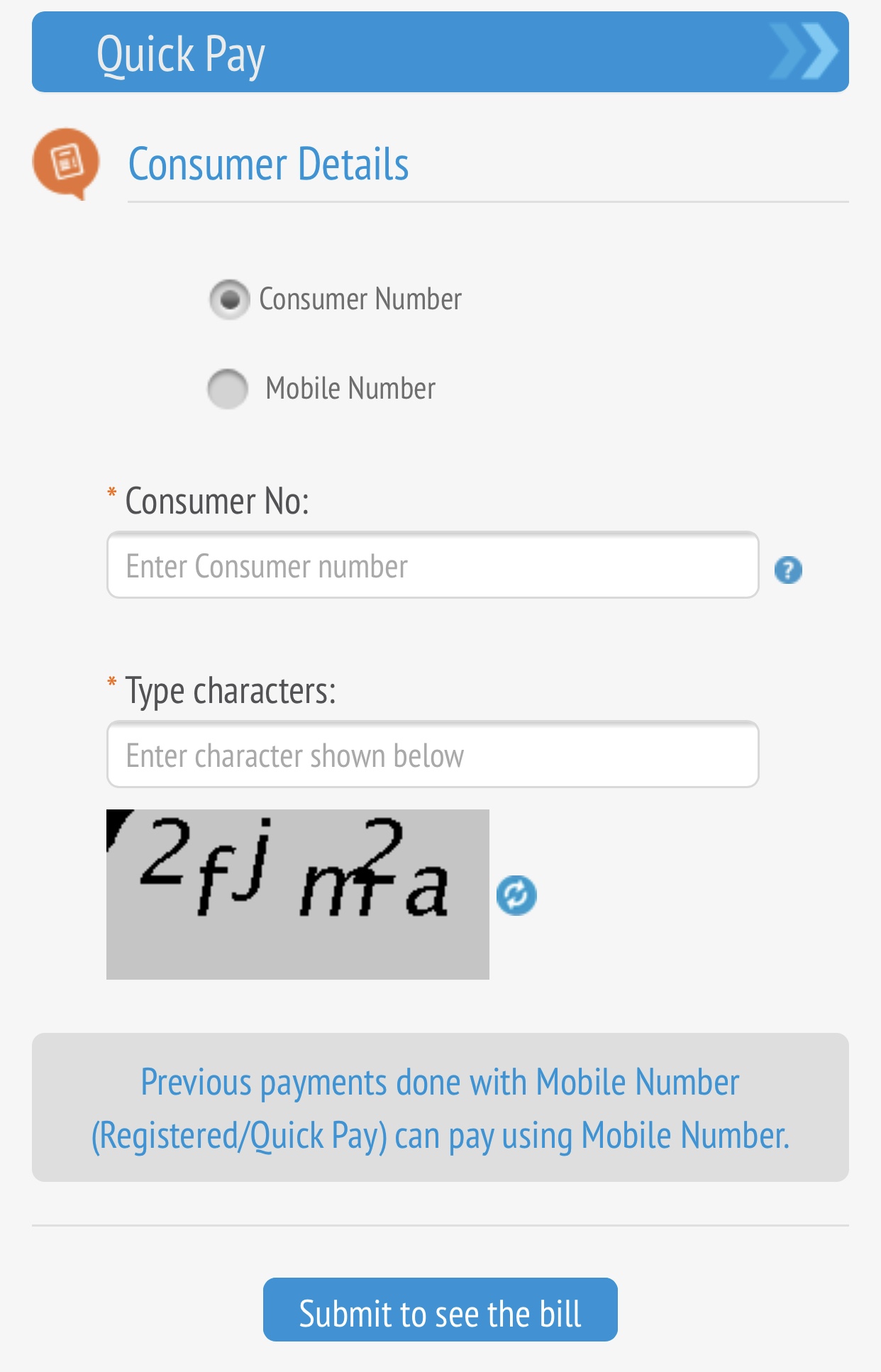Select the Consumer Number radio option
The image size is (881, 1372).
pyautogui.click(x=229, y=299)
